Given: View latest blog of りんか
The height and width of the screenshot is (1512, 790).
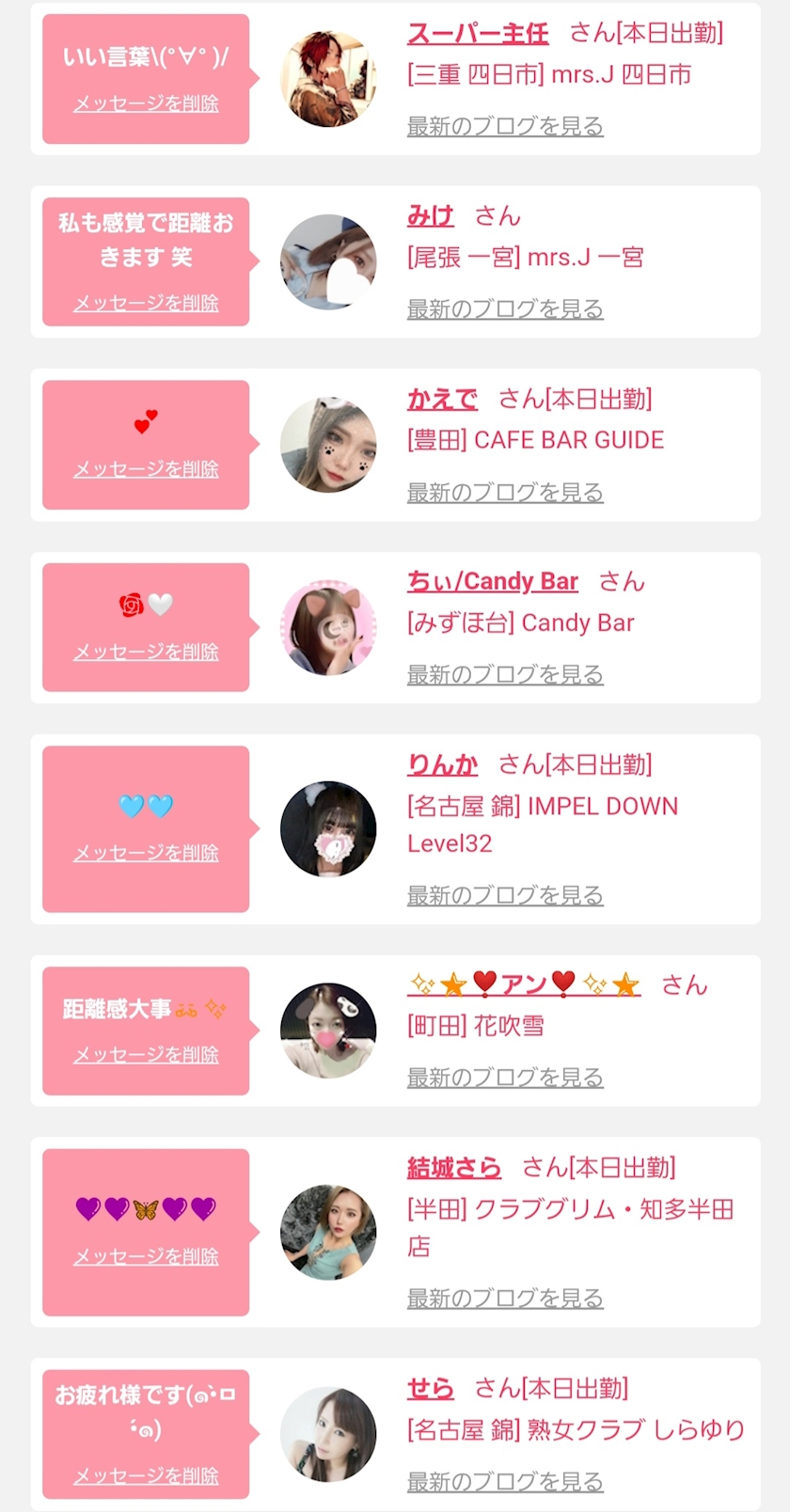Looking at the screenshot, I should point(505,895).
